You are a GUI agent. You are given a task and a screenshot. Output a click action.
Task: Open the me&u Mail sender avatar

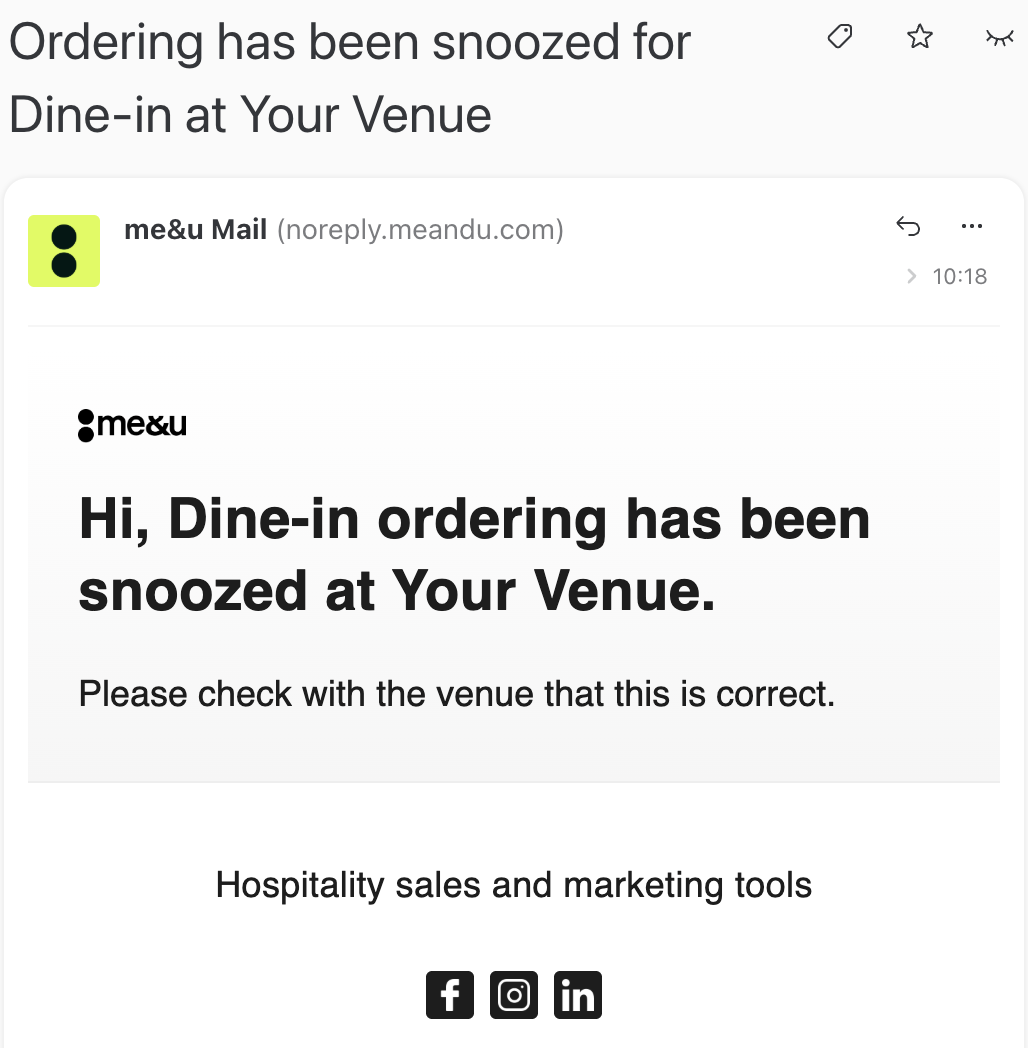[64, 251]
